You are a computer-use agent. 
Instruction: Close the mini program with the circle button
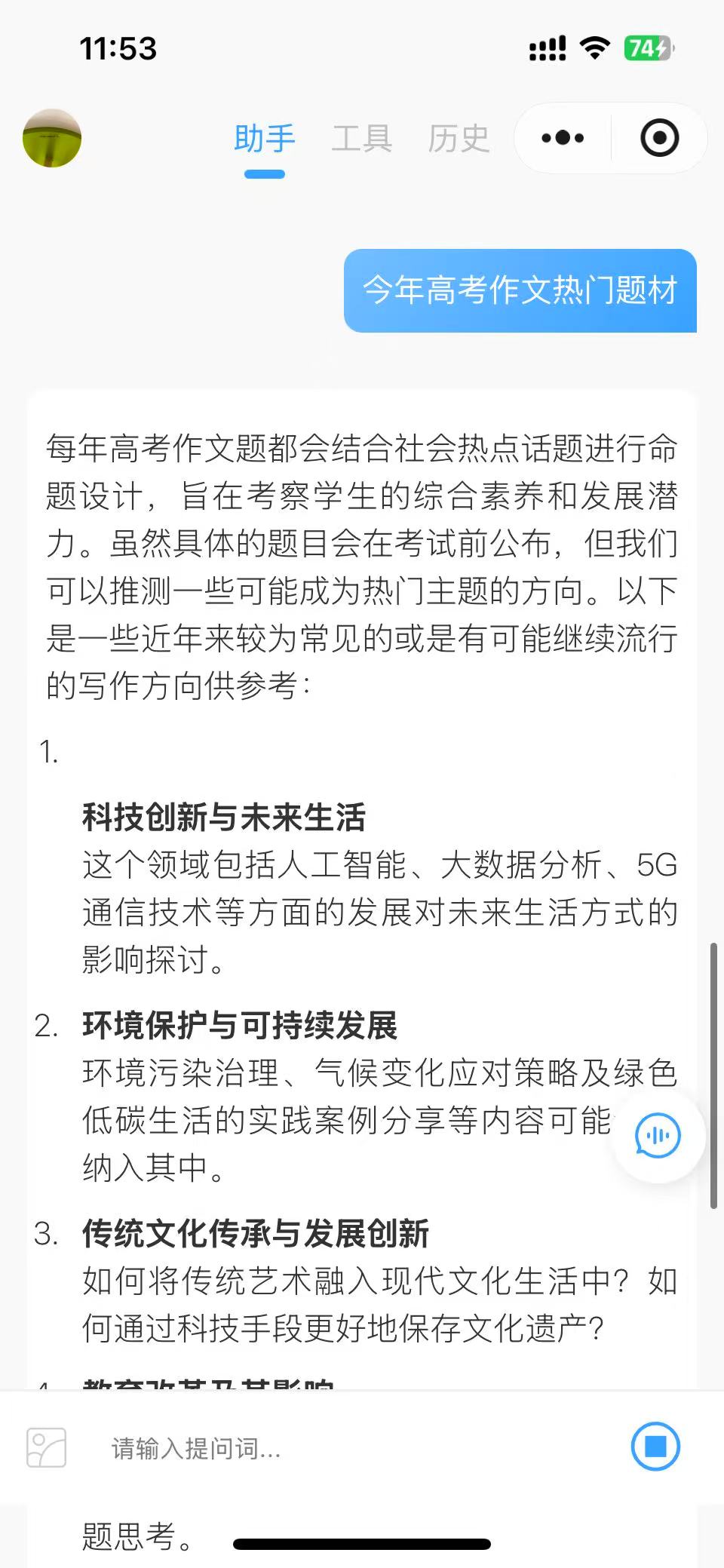pos(659,138)
